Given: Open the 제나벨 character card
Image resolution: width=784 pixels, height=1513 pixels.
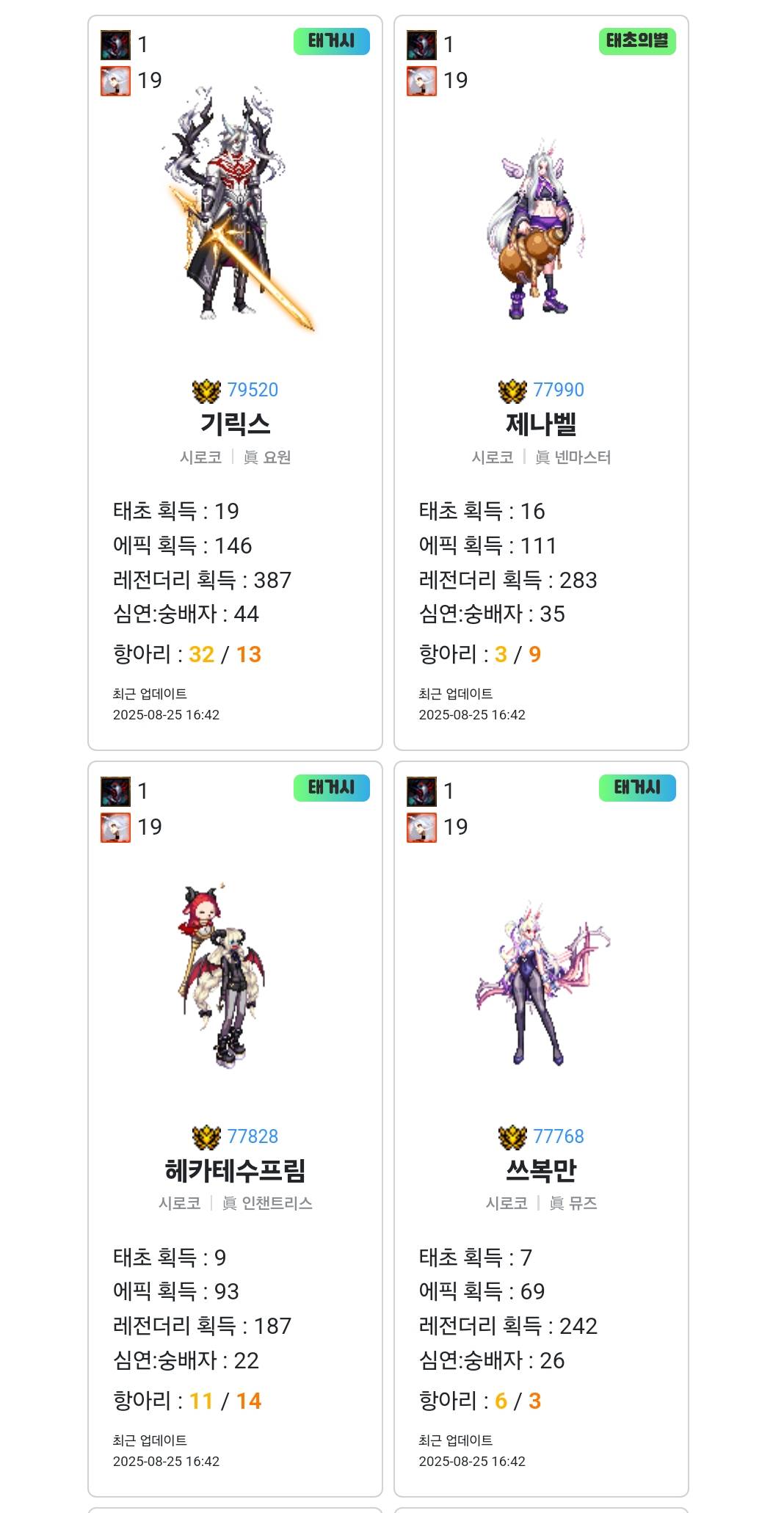Looking at the screenshot, I should pos(541,424).
